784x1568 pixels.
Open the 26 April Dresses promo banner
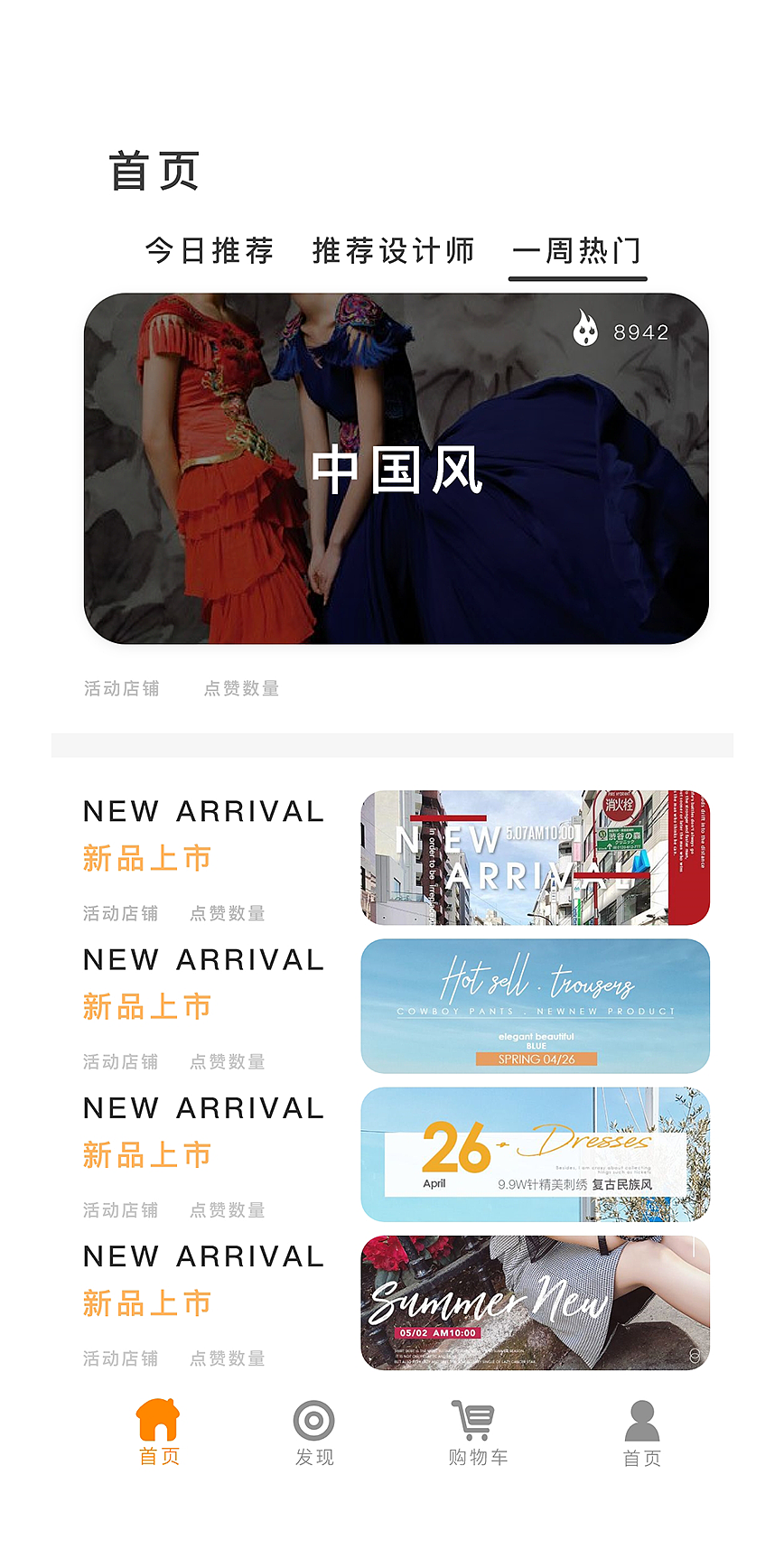click(537, 1153)
